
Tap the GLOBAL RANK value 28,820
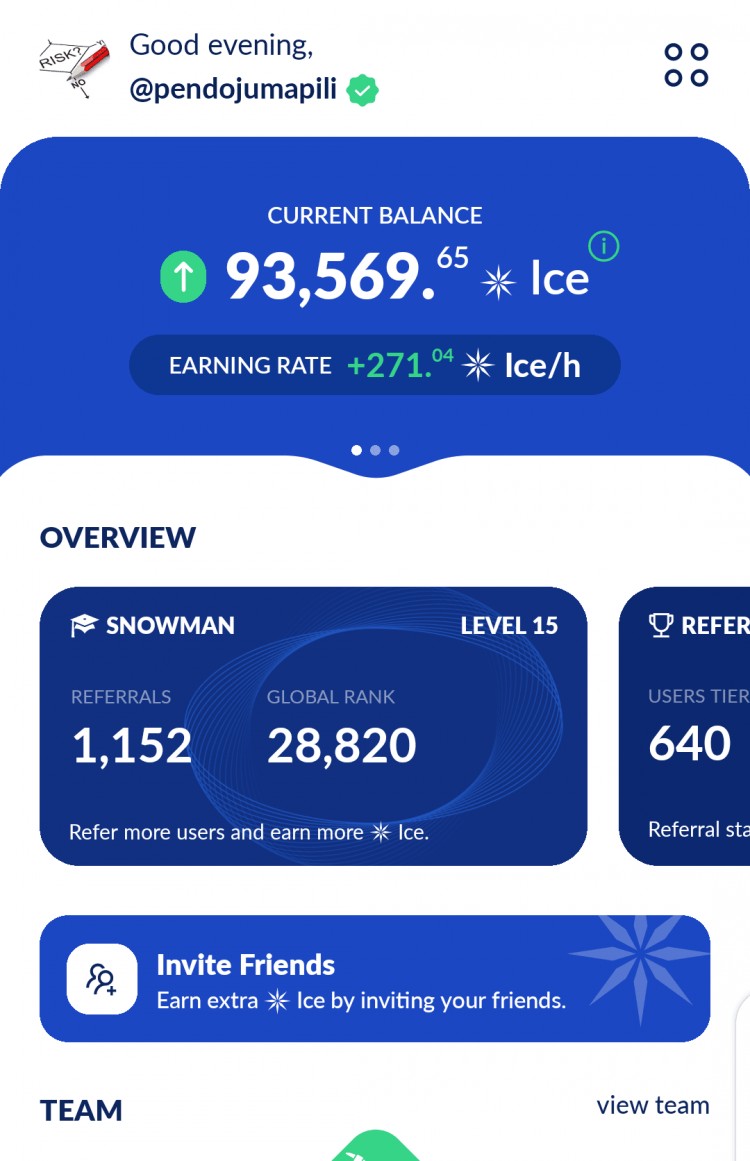342,744
